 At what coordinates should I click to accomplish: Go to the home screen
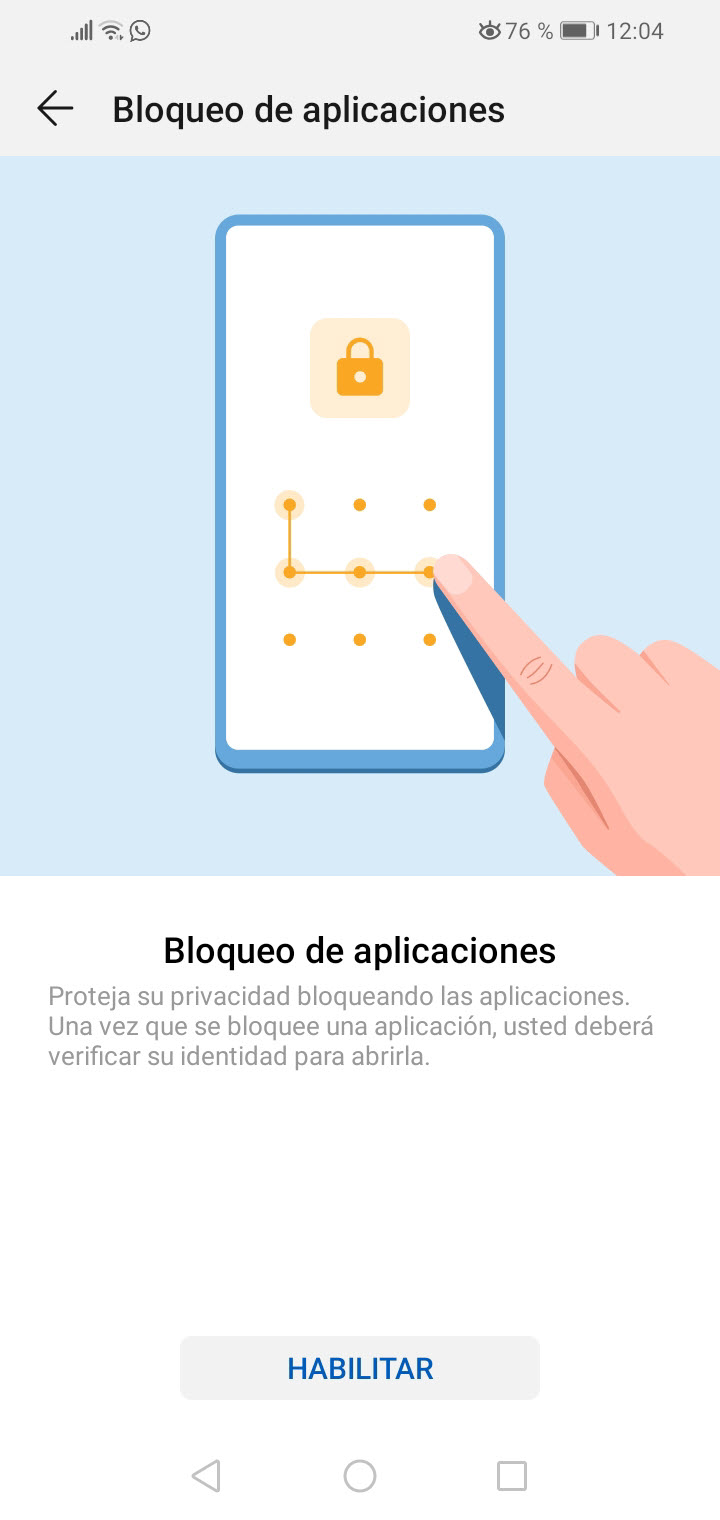tap(360, 1476)
